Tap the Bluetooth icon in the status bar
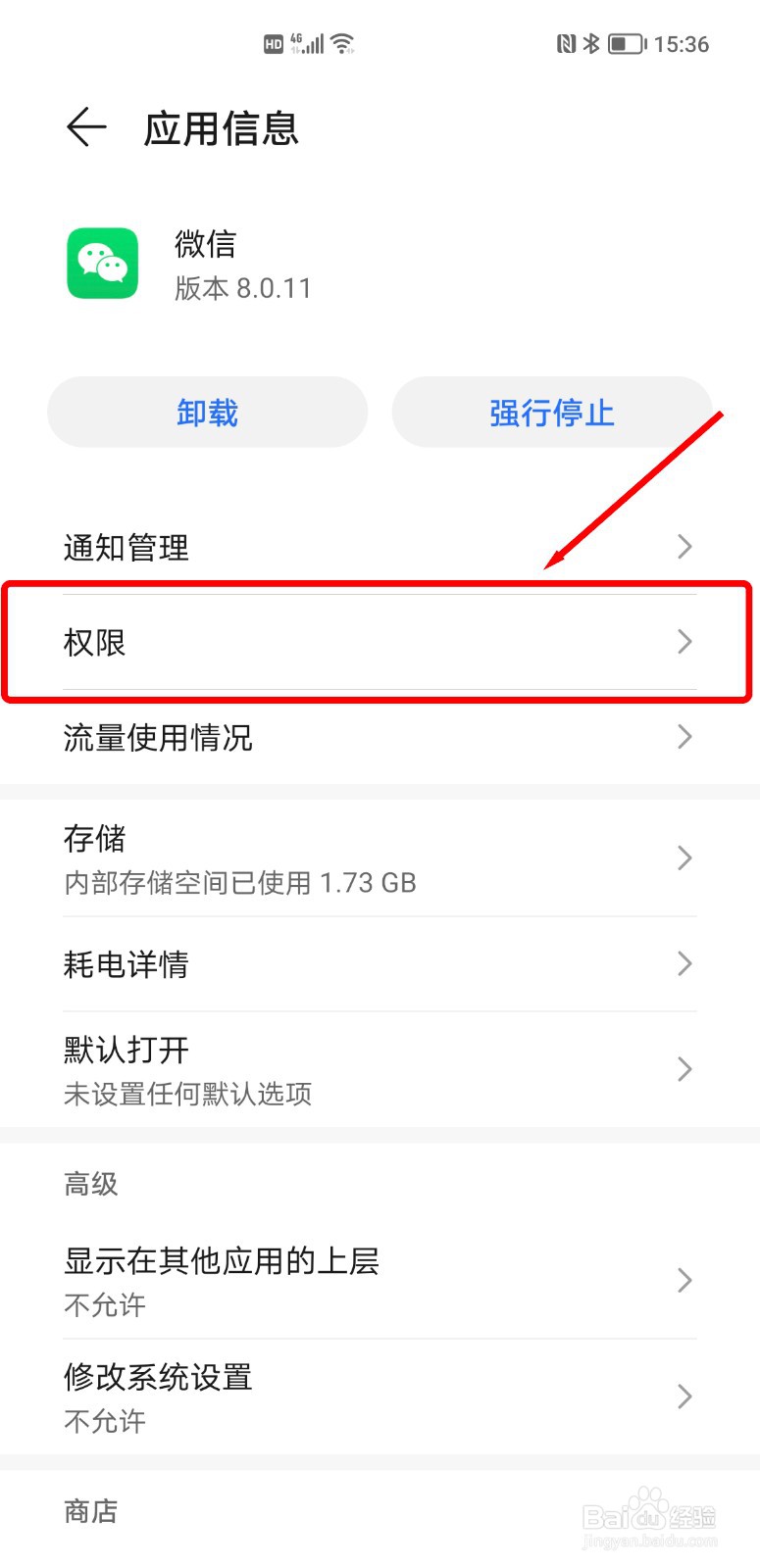The image size is (760, 1568). tap(593, 43)
